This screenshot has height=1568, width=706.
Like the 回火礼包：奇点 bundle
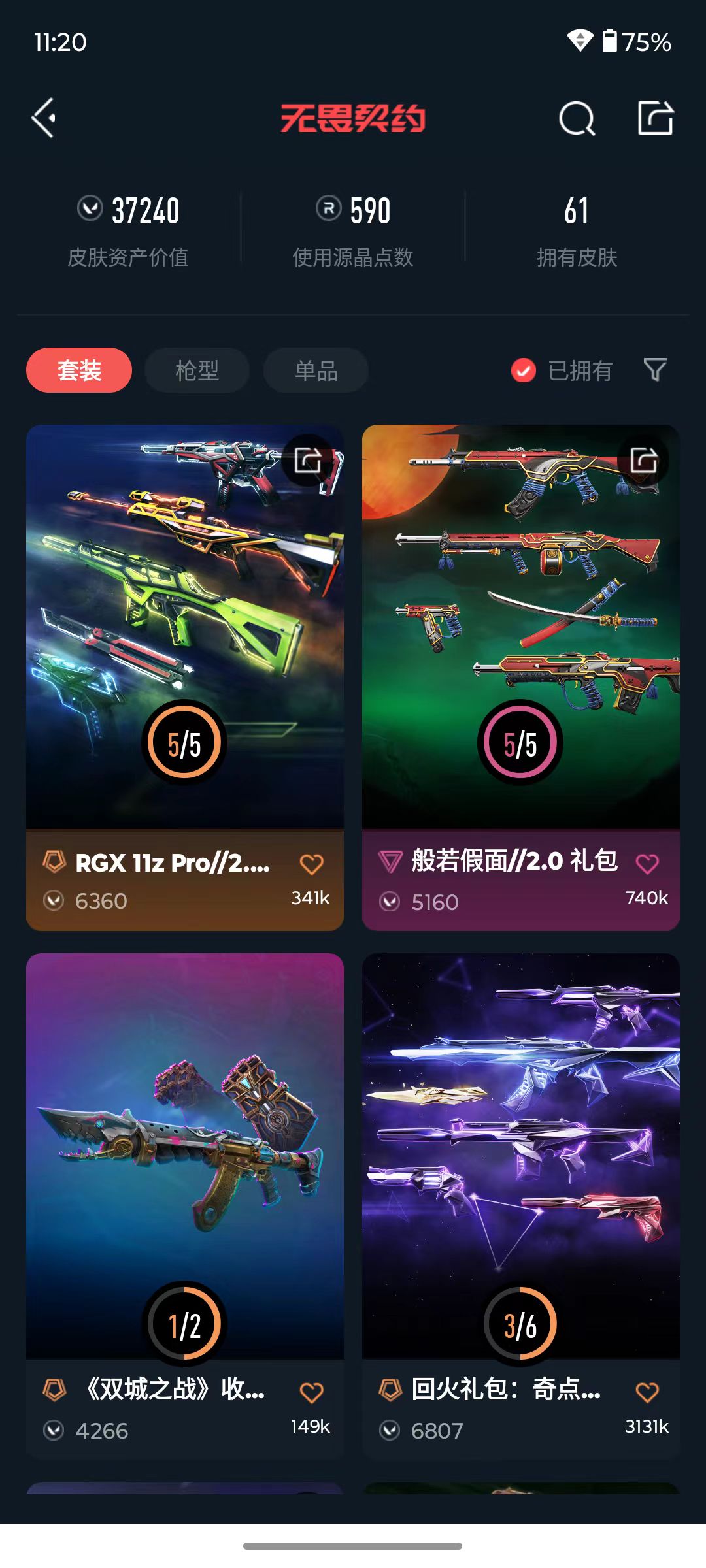(647, 1392)
